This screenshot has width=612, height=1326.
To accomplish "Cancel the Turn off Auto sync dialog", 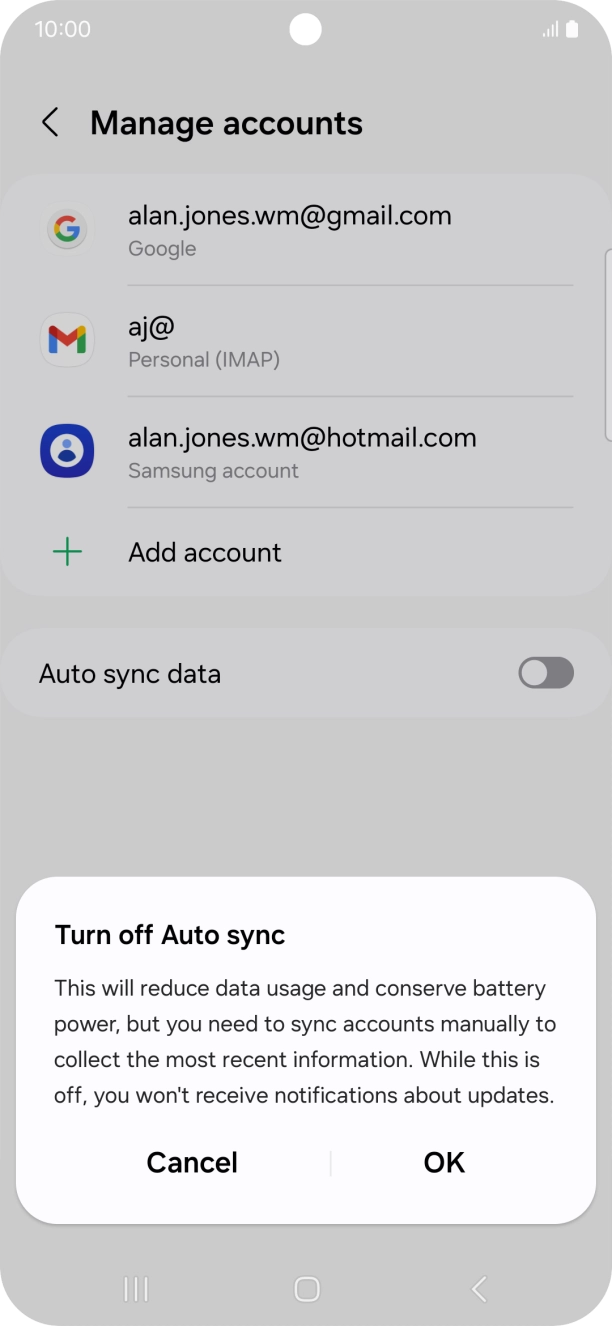I will (x=192, y=1162).
